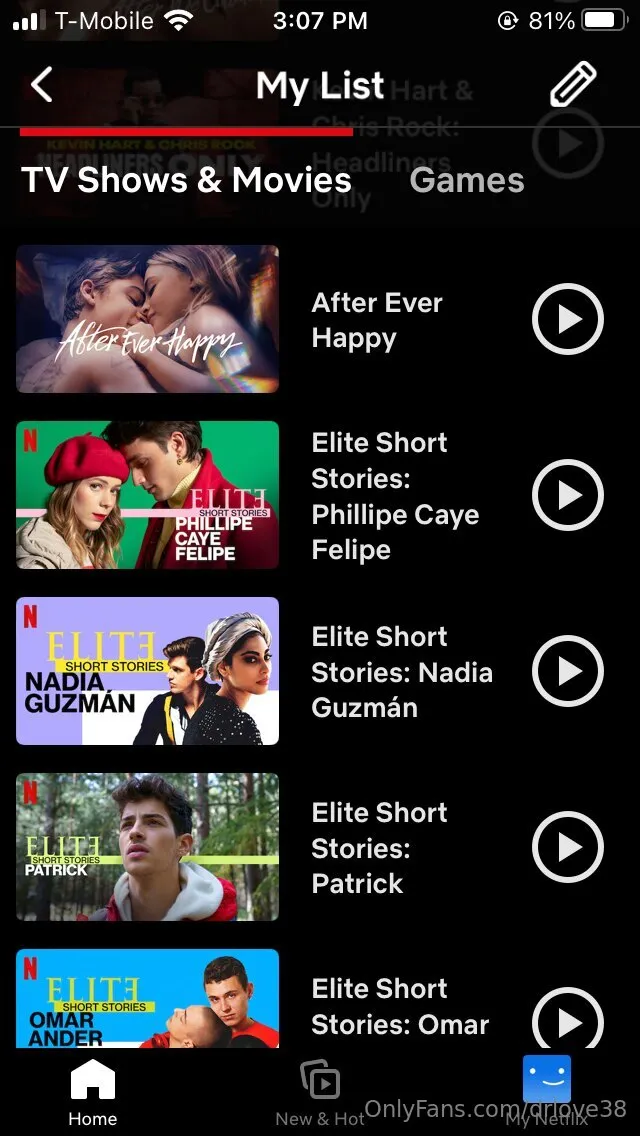
Task: Play Elite Short Stories: Nadia Guzmán
Action: tap(567, 671)
